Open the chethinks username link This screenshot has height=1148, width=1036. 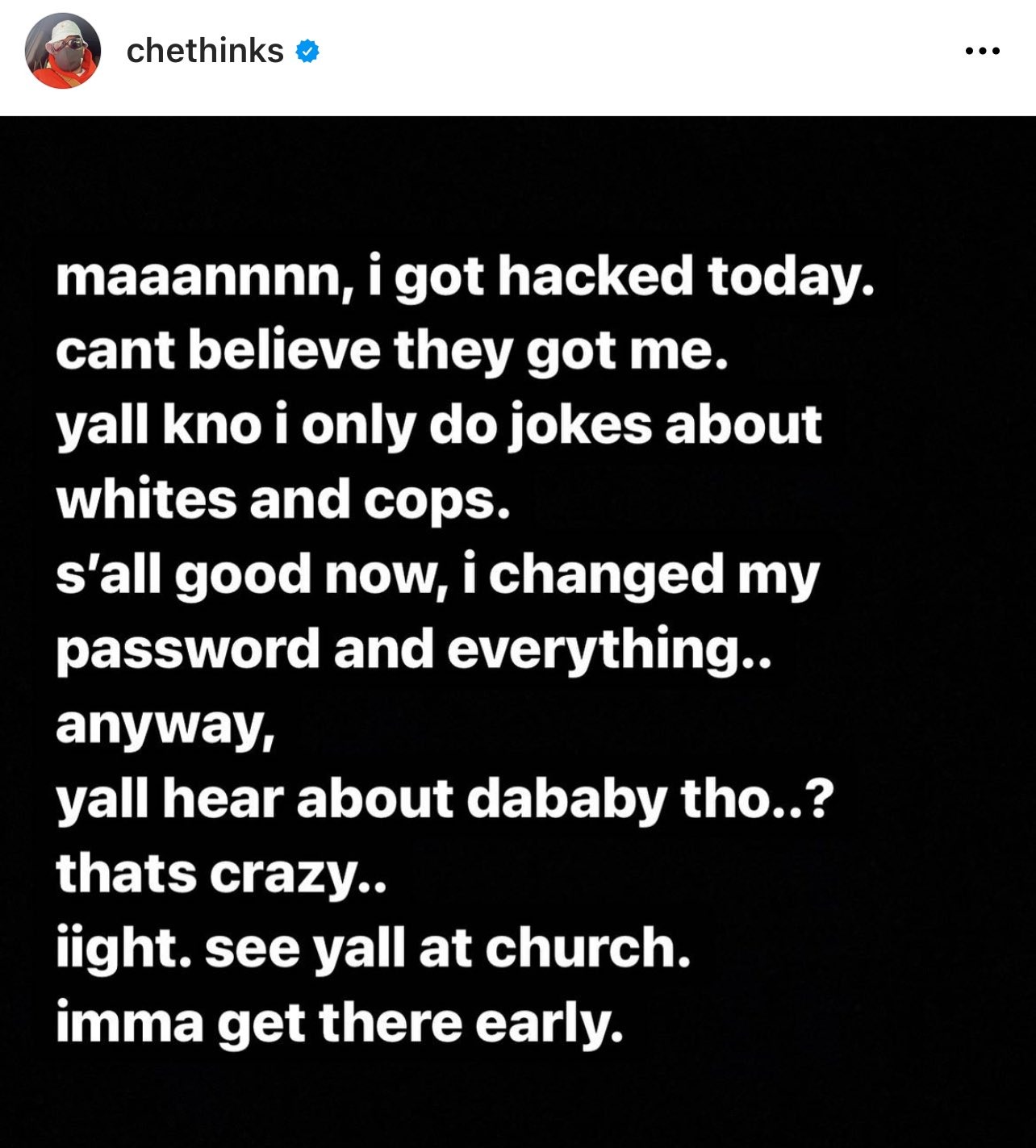(x=205, y=51)
